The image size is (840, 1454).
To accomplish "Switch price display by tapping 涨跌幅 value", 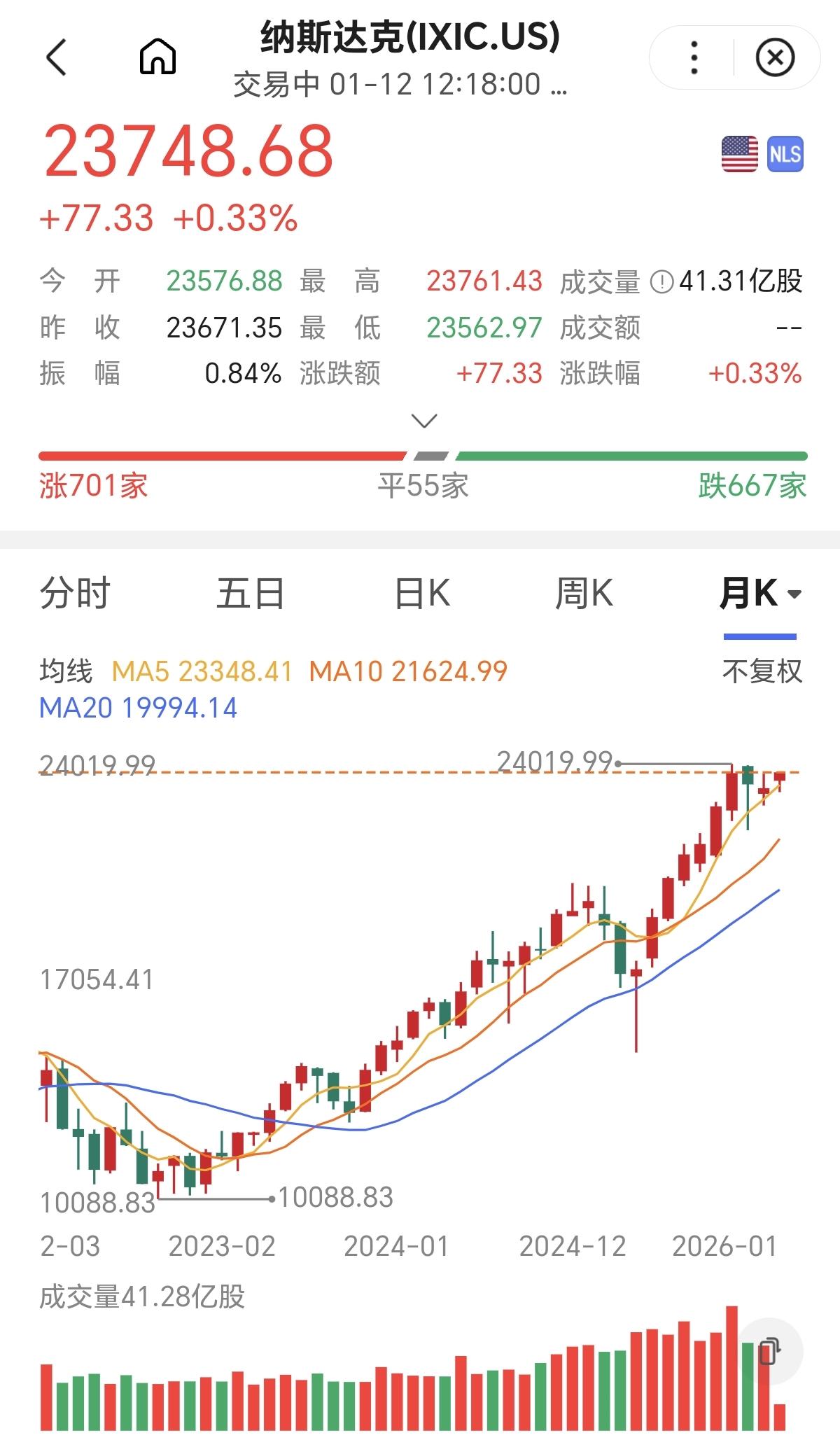I will (755, 375).
